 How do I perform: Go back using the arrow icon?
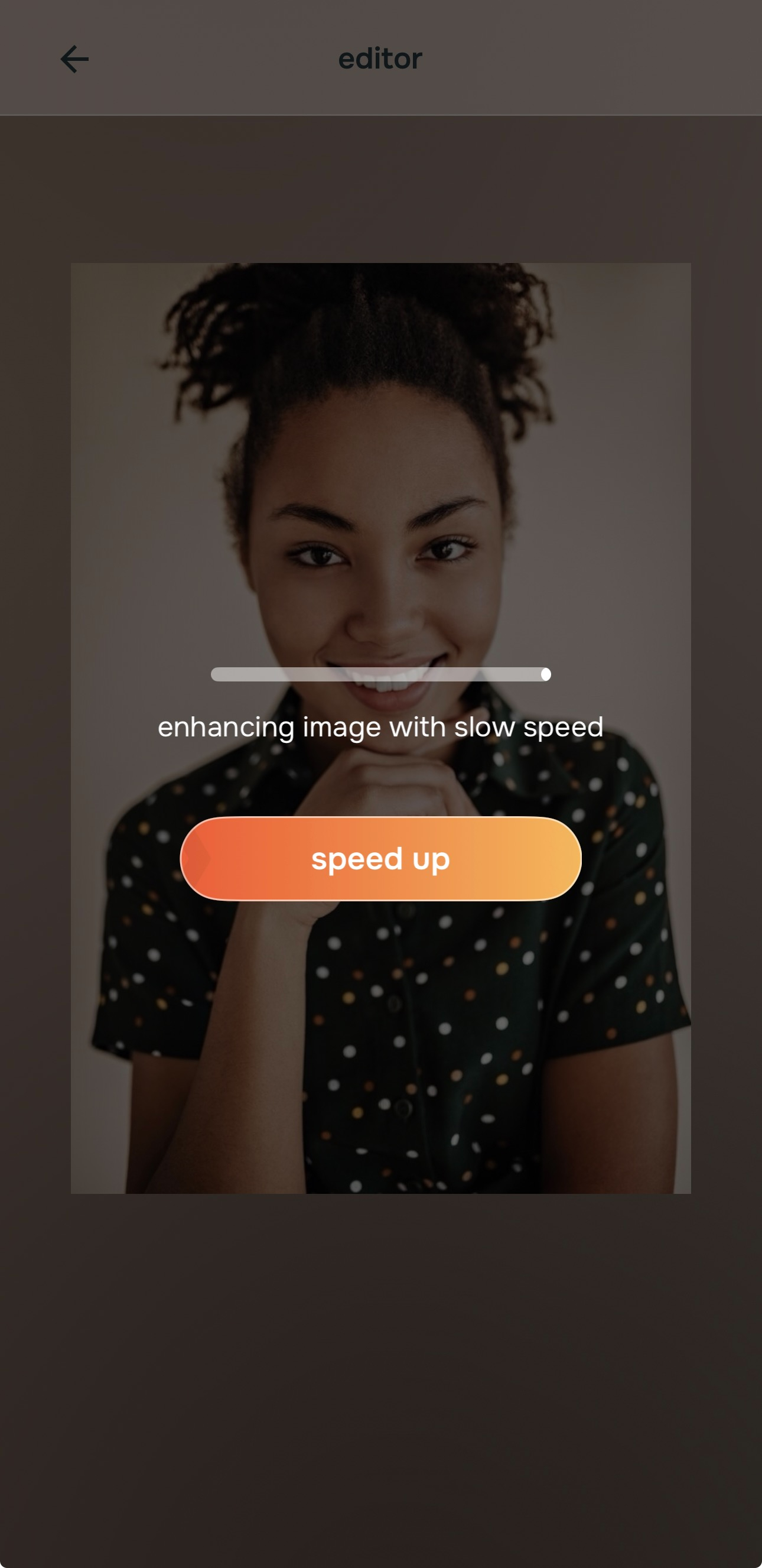pyautogui.click(x=75, y=59)
